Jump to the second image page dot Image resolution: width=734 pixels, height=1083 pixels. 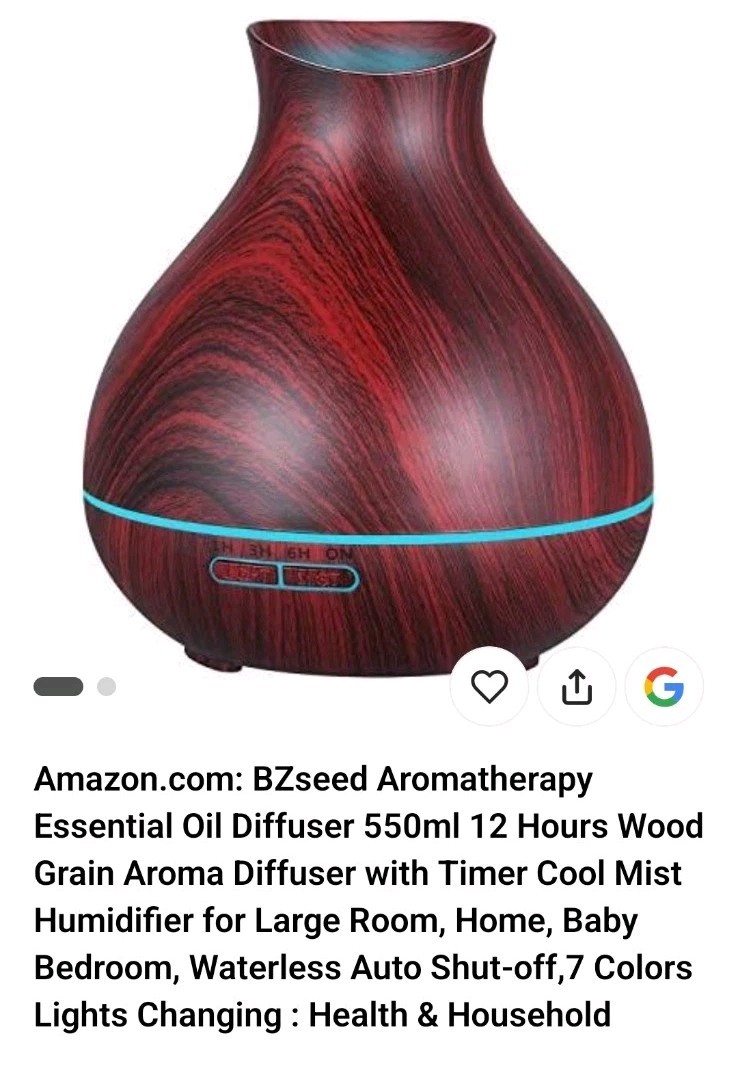pos(107,687)
